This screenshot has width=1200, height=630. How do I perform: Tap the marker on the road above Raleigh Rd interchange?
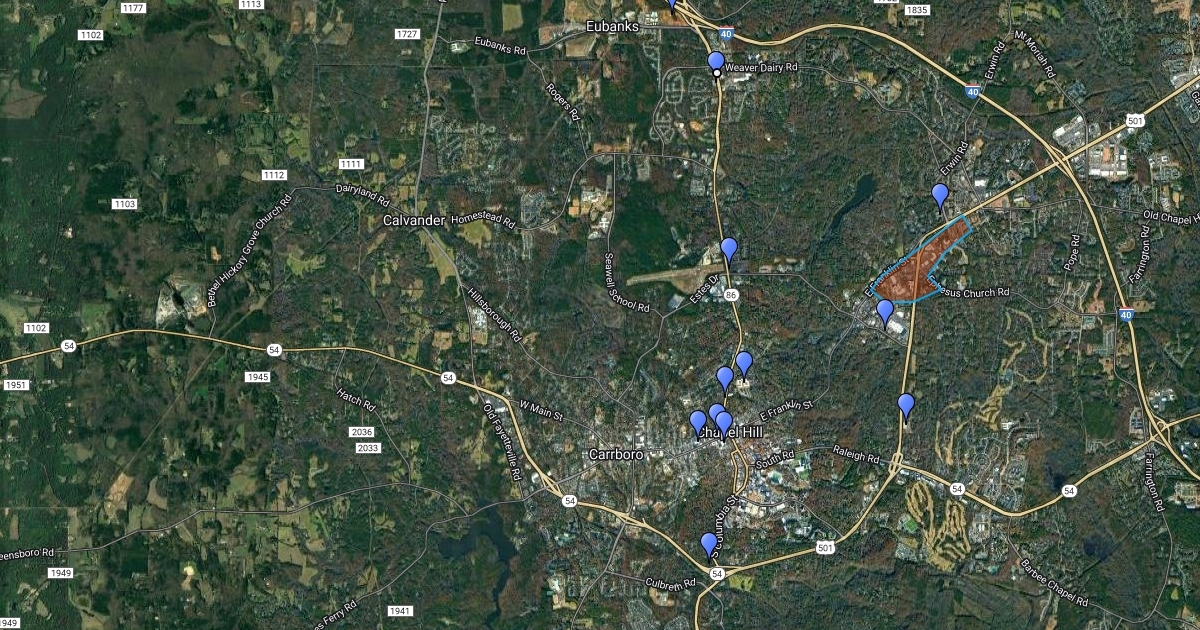(x=906, y=405)
